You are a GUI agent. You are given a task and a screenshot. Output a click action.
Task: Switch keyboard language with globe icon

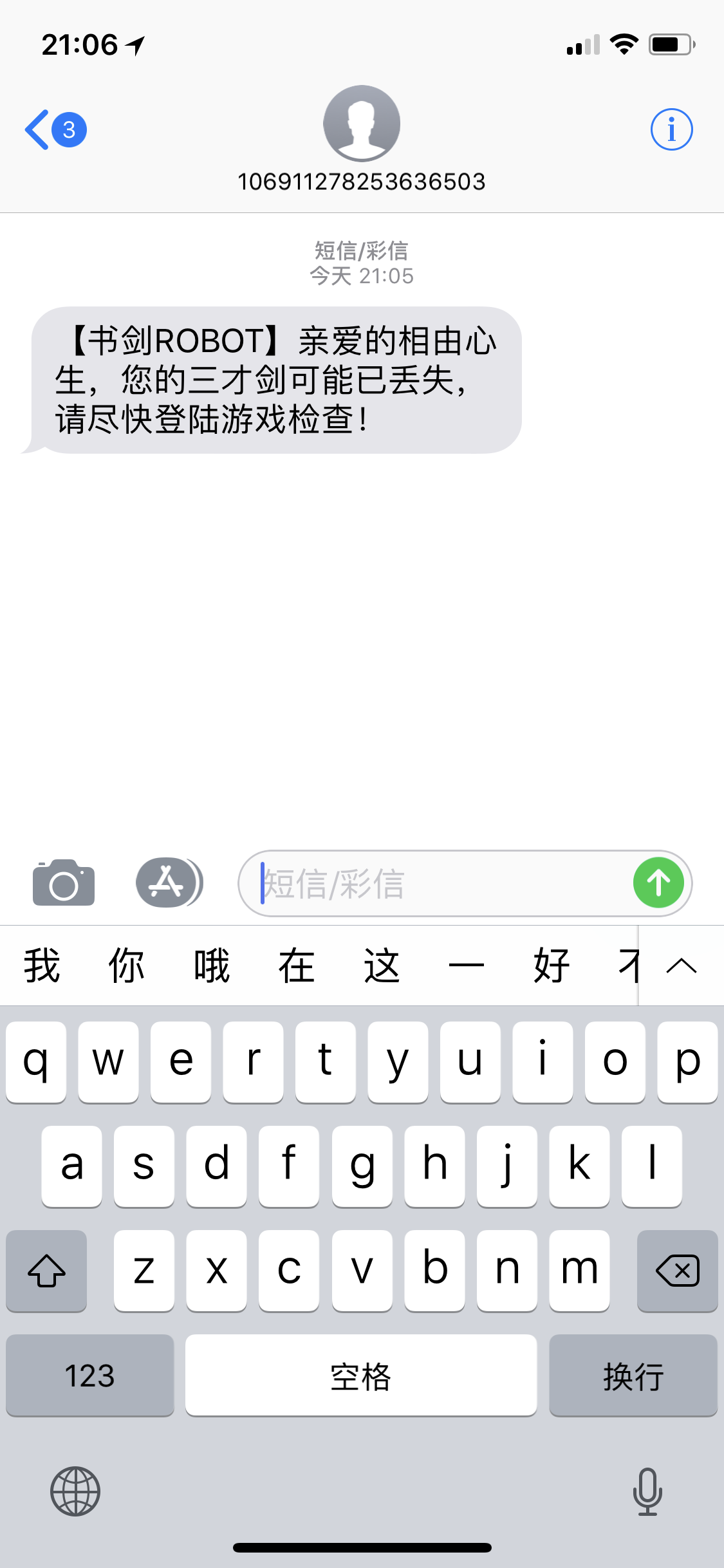point(75,1491)
